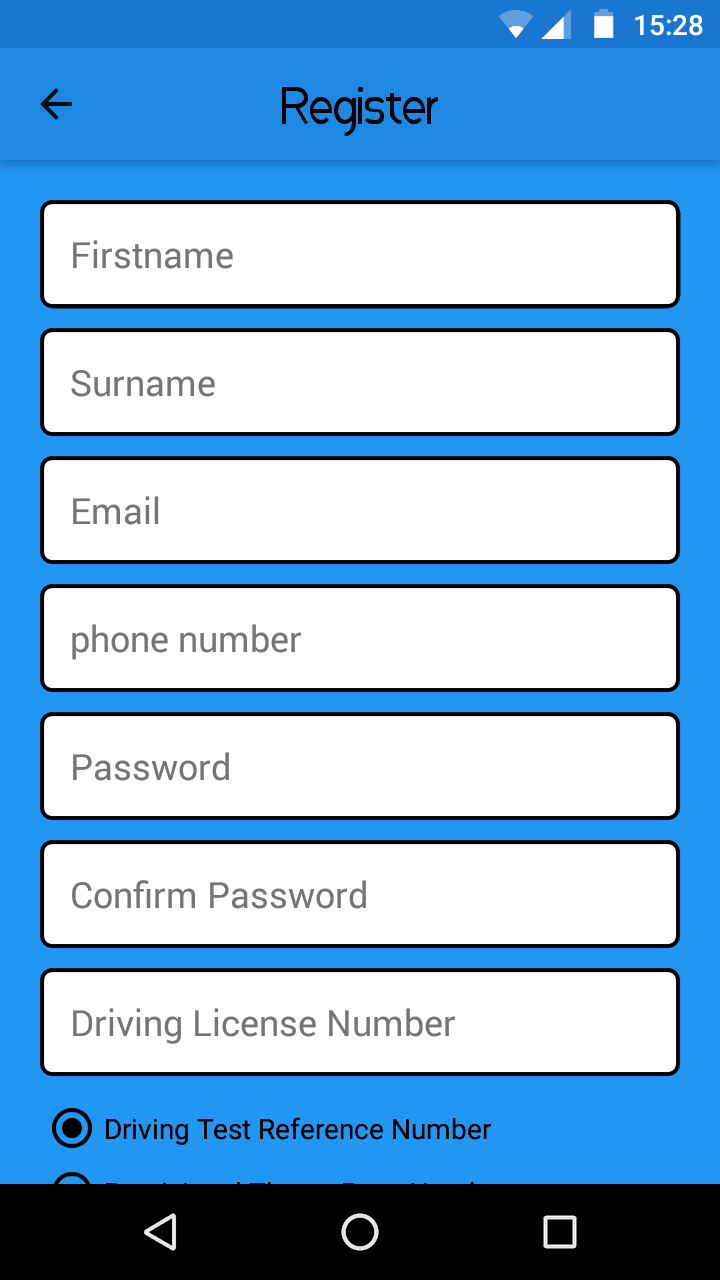Focus the Confirm Password field
The image size is (720, 1280).
[x=360, y=894]
